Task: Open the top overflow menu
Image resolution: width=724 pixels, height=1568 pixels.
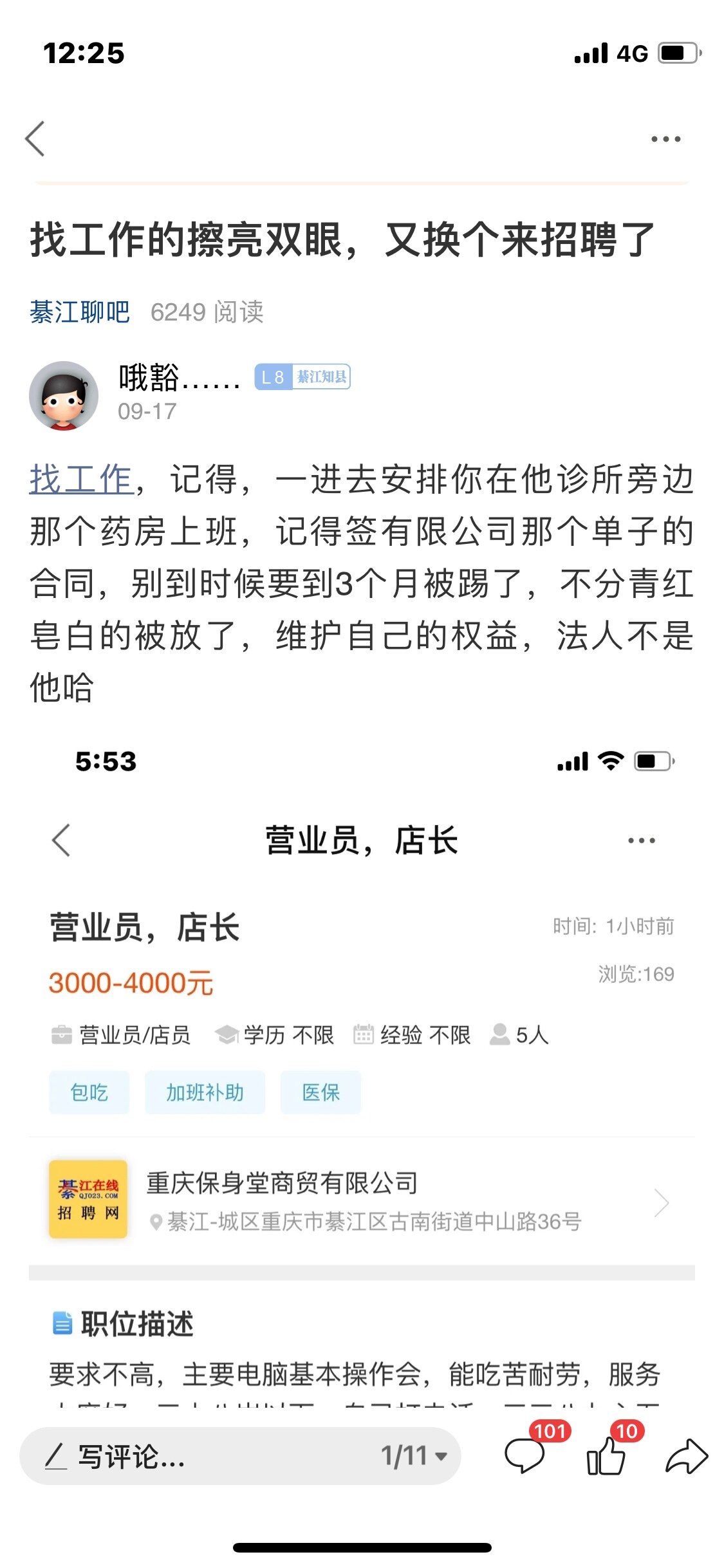Action: pyautogui.click(x=665, y=139)
